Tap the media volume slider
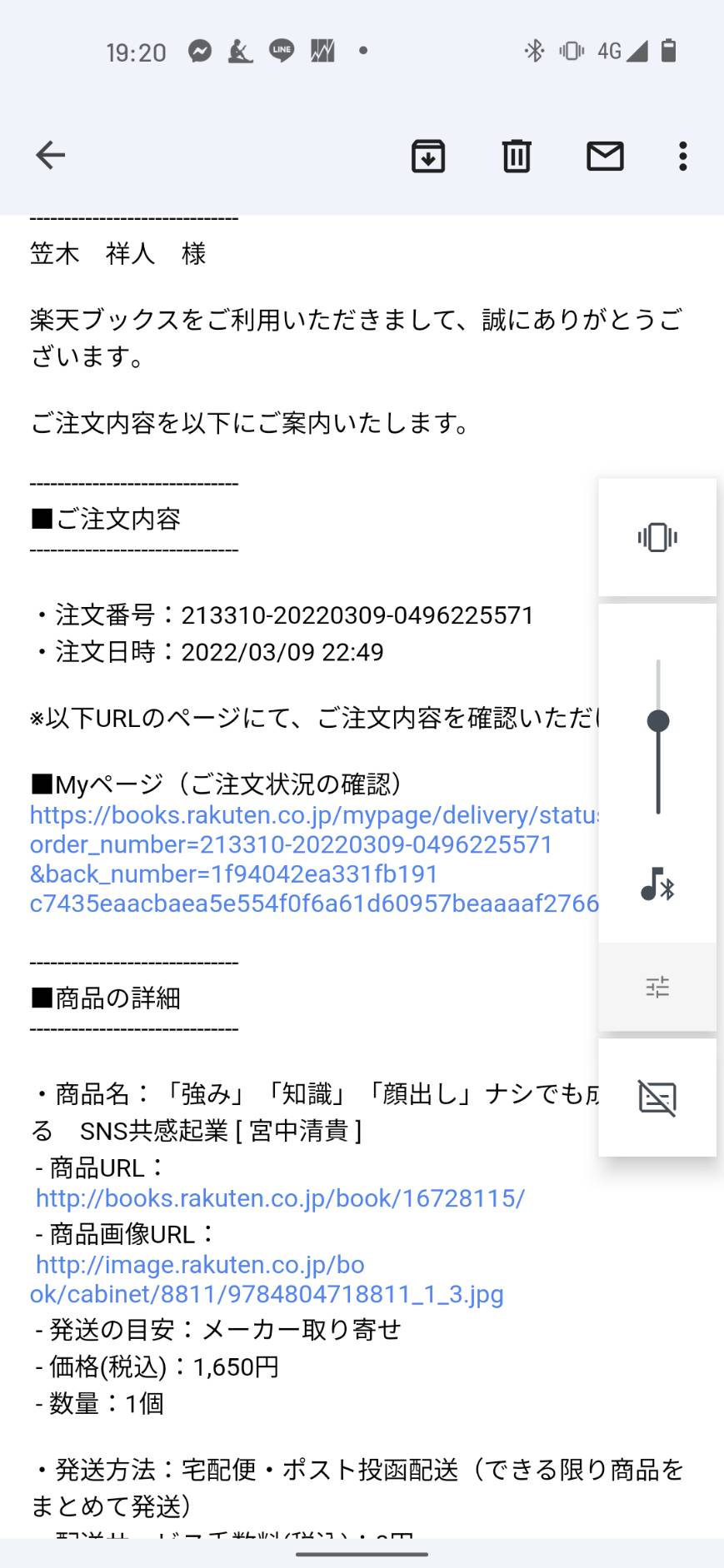 click(x=658, y=737)
